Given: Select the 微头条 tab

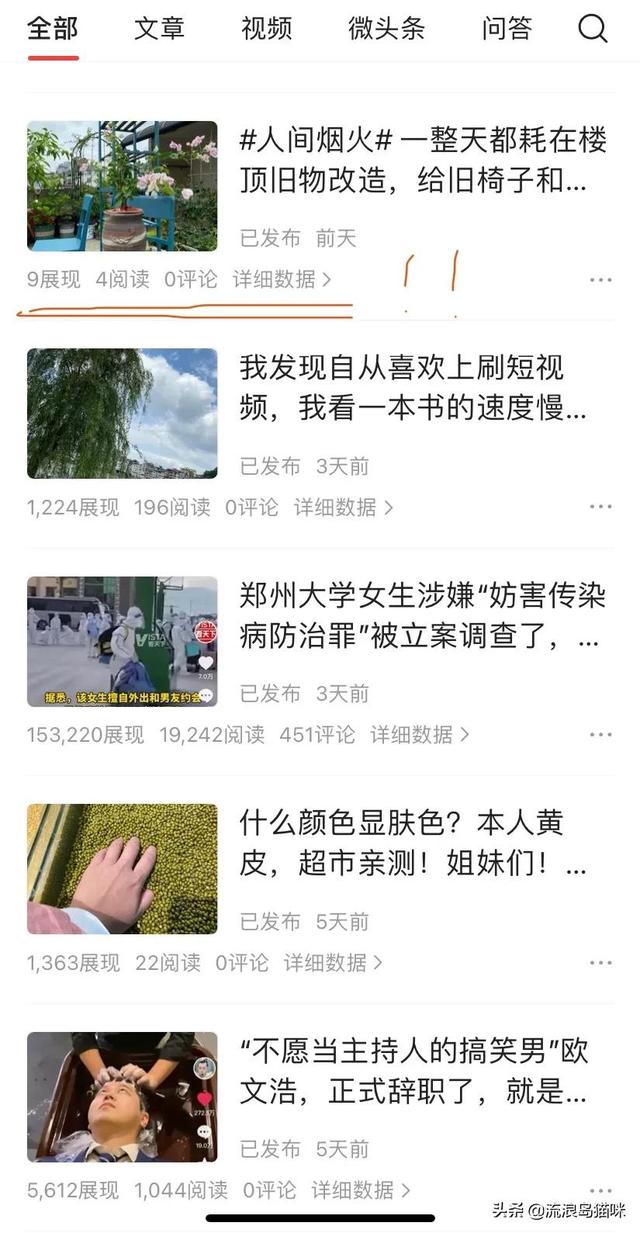Looking at the screenshot, I should 386,29.
